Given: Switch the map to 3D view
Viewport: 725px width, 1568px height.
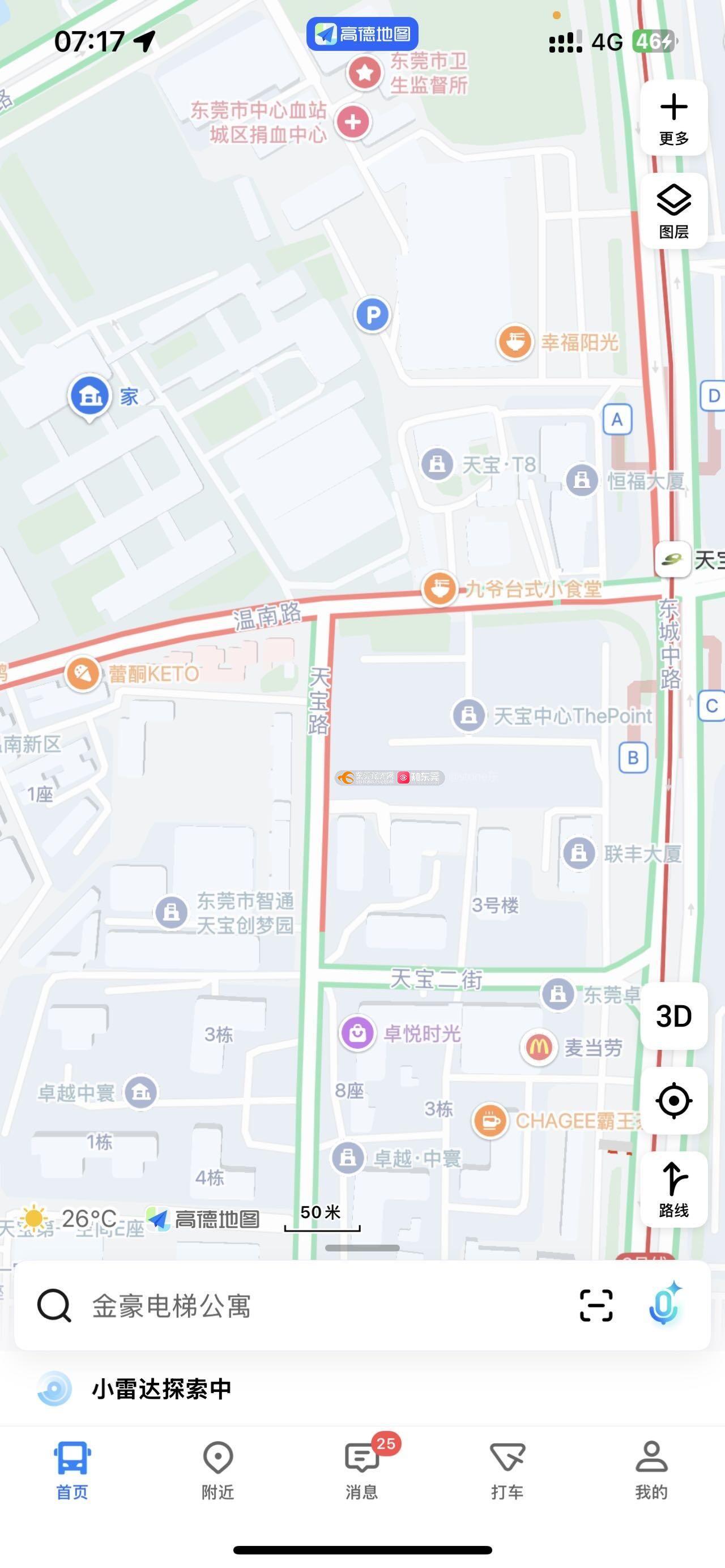Looking at the screenshot, I should (x=673, y=1016).
